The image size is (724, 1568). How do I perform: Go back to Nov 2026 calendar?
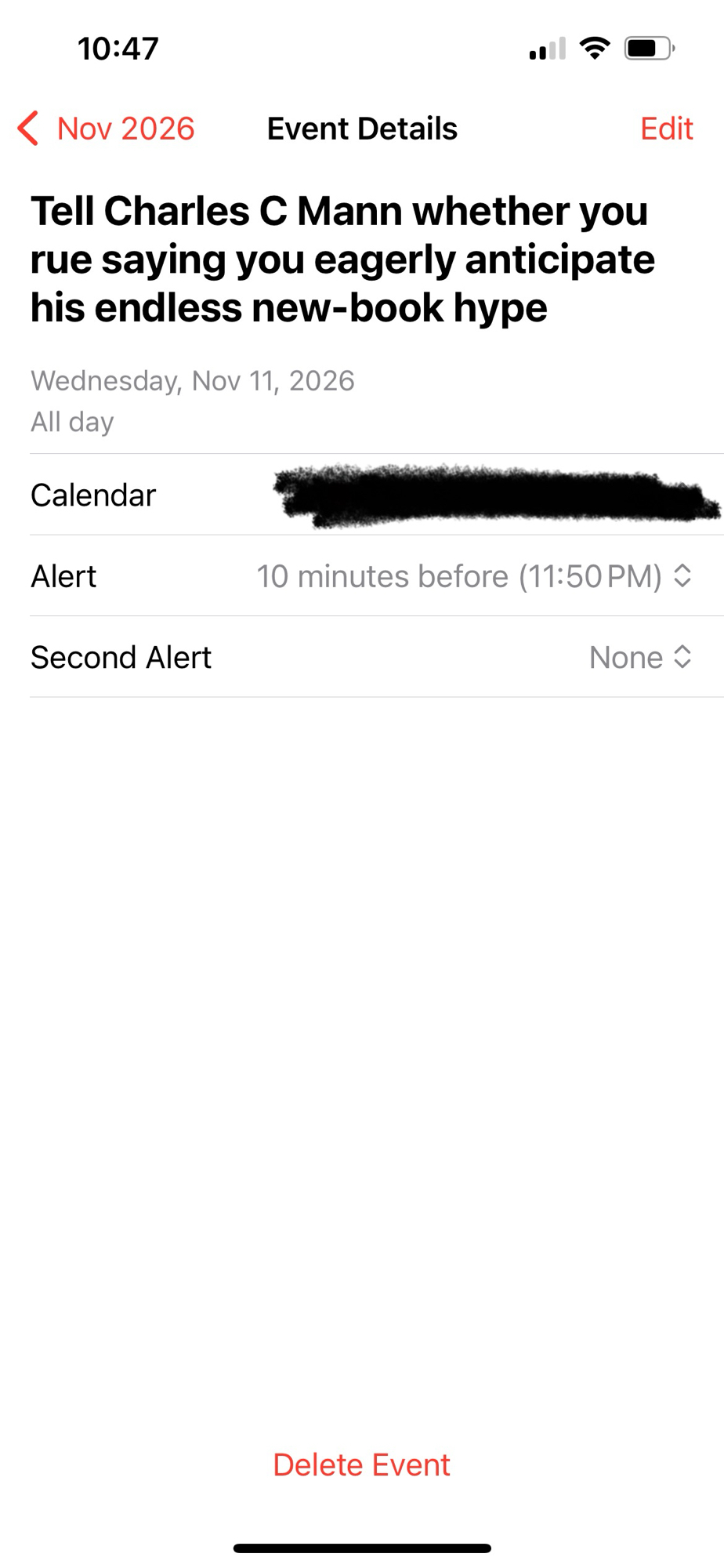coord(107,129)
